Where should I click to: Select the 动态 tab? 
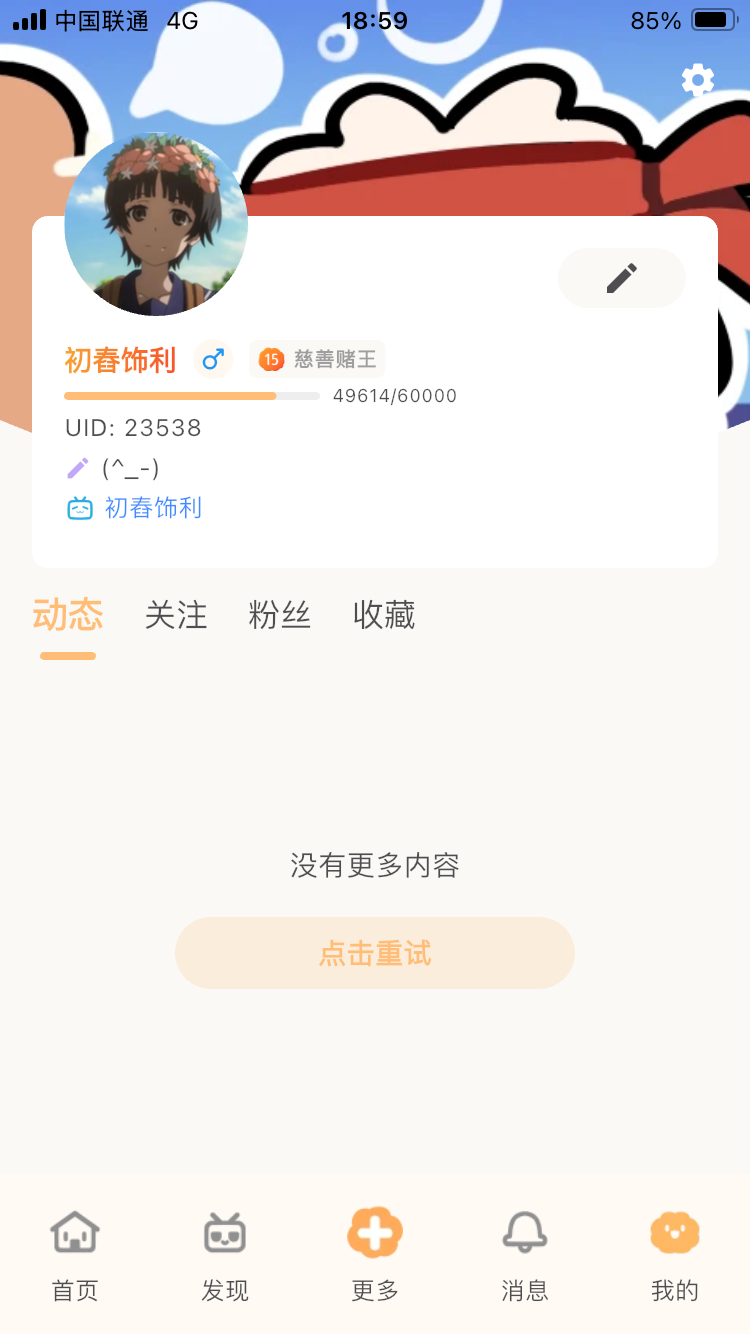click(68, 616)
